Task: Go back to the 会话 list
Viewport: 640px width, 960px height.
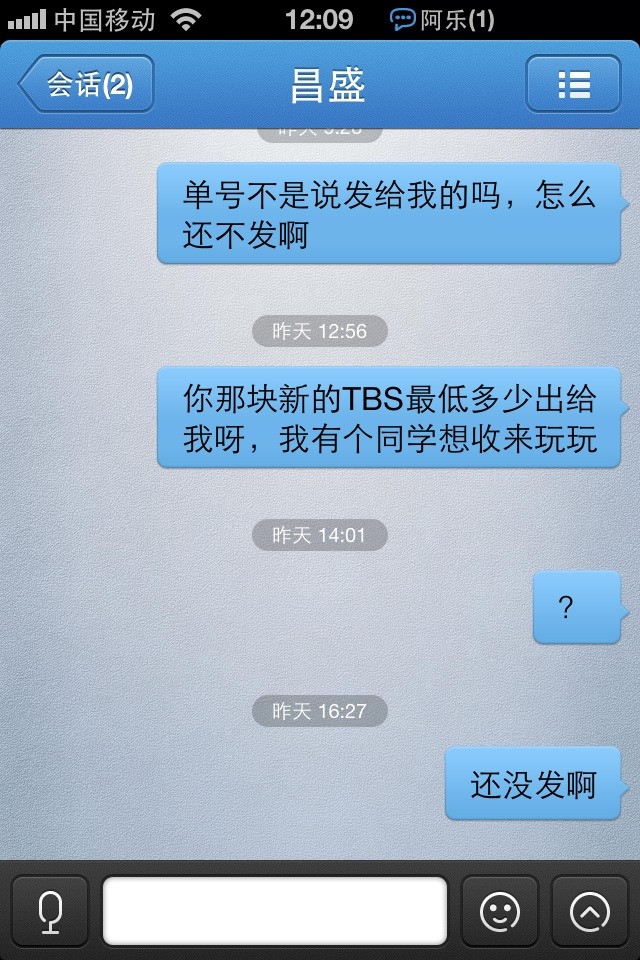Action: pyautogui.click(x=87, y=84)
